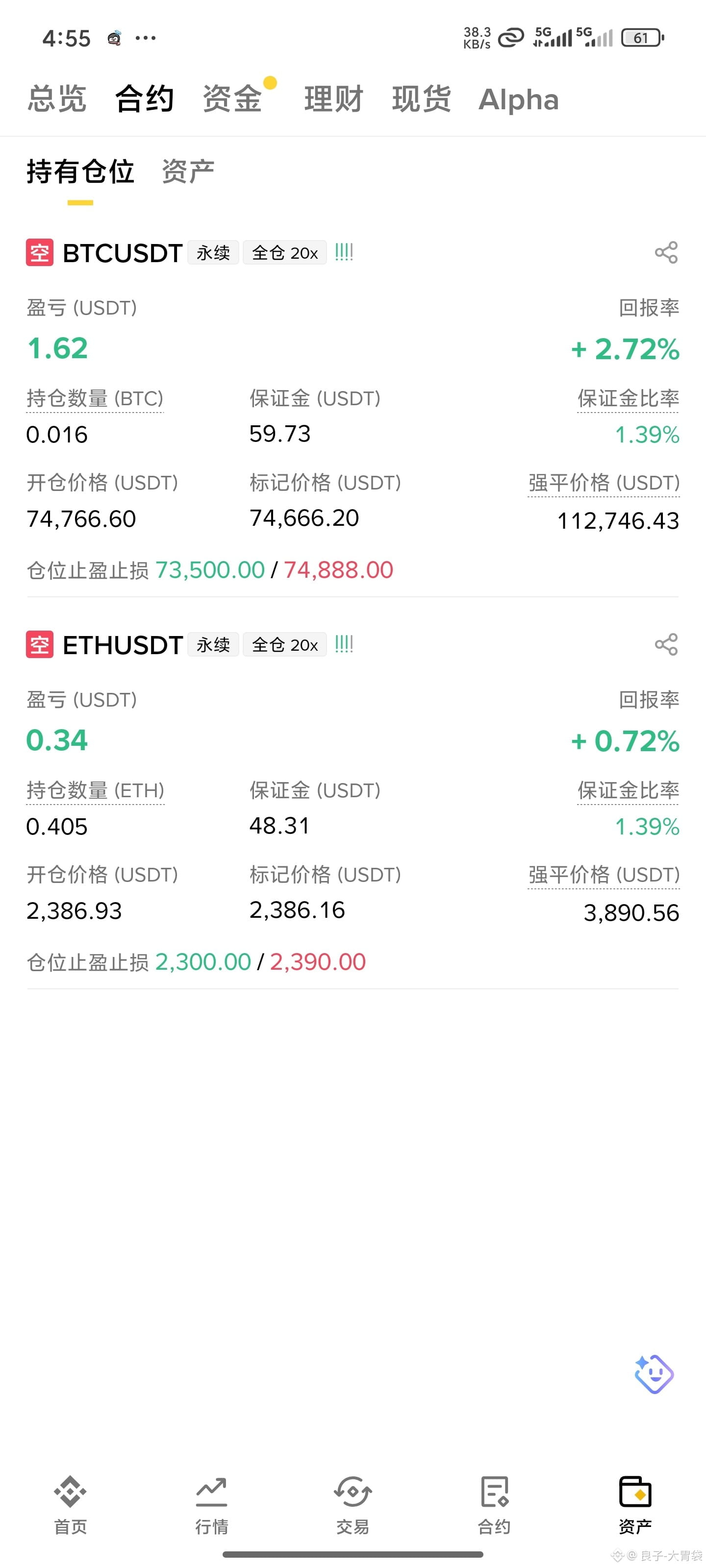Switch to the 资产 sub-tab
This screenshot has height=1568, width=706.
(188, 171)
